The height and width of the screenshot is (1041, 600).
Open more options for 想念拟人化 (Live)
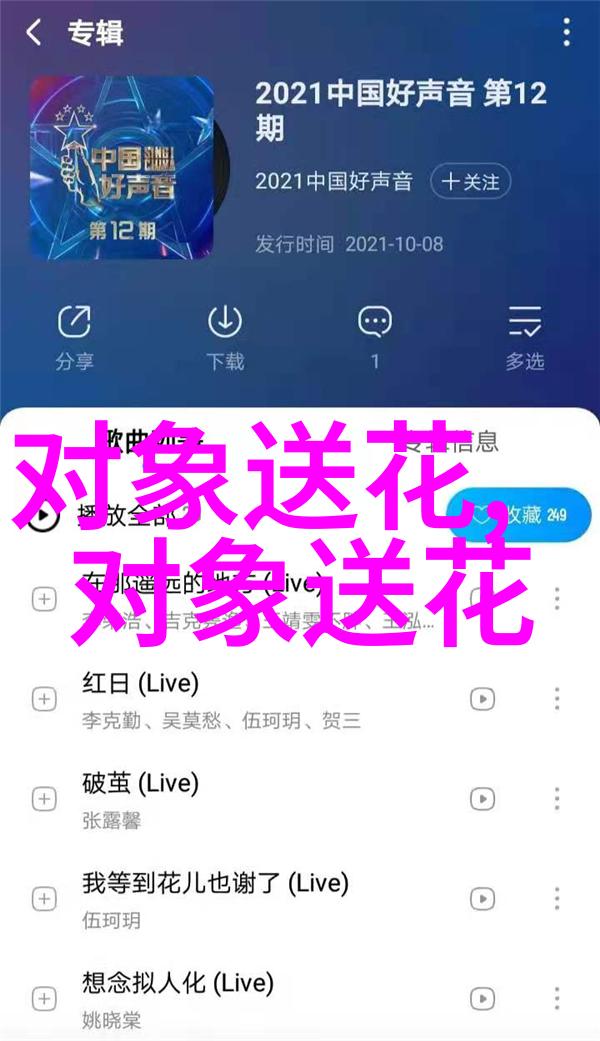(x=557, y=998)
